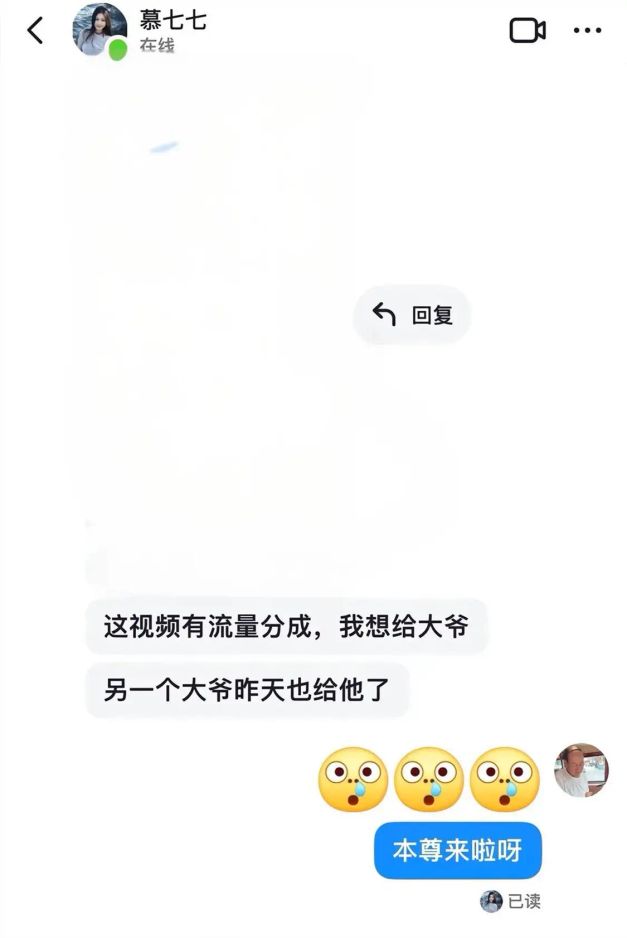Open 慕七七's profile picture in the header

click(99, 30)
